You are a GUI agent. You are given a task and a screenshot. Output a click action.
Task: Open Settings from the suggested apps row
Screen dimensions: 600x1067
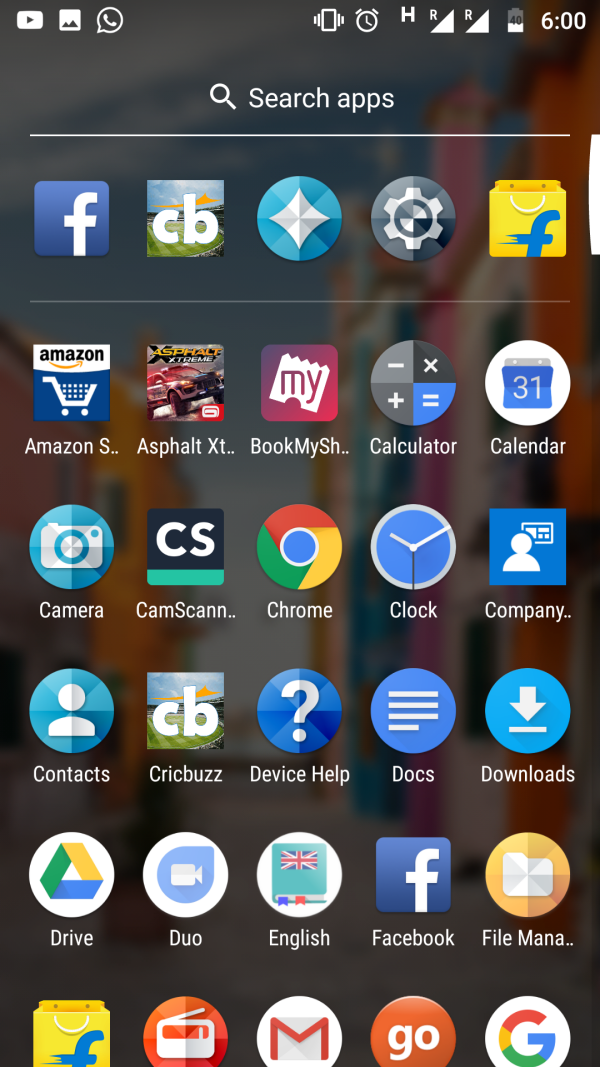[413, 218]
